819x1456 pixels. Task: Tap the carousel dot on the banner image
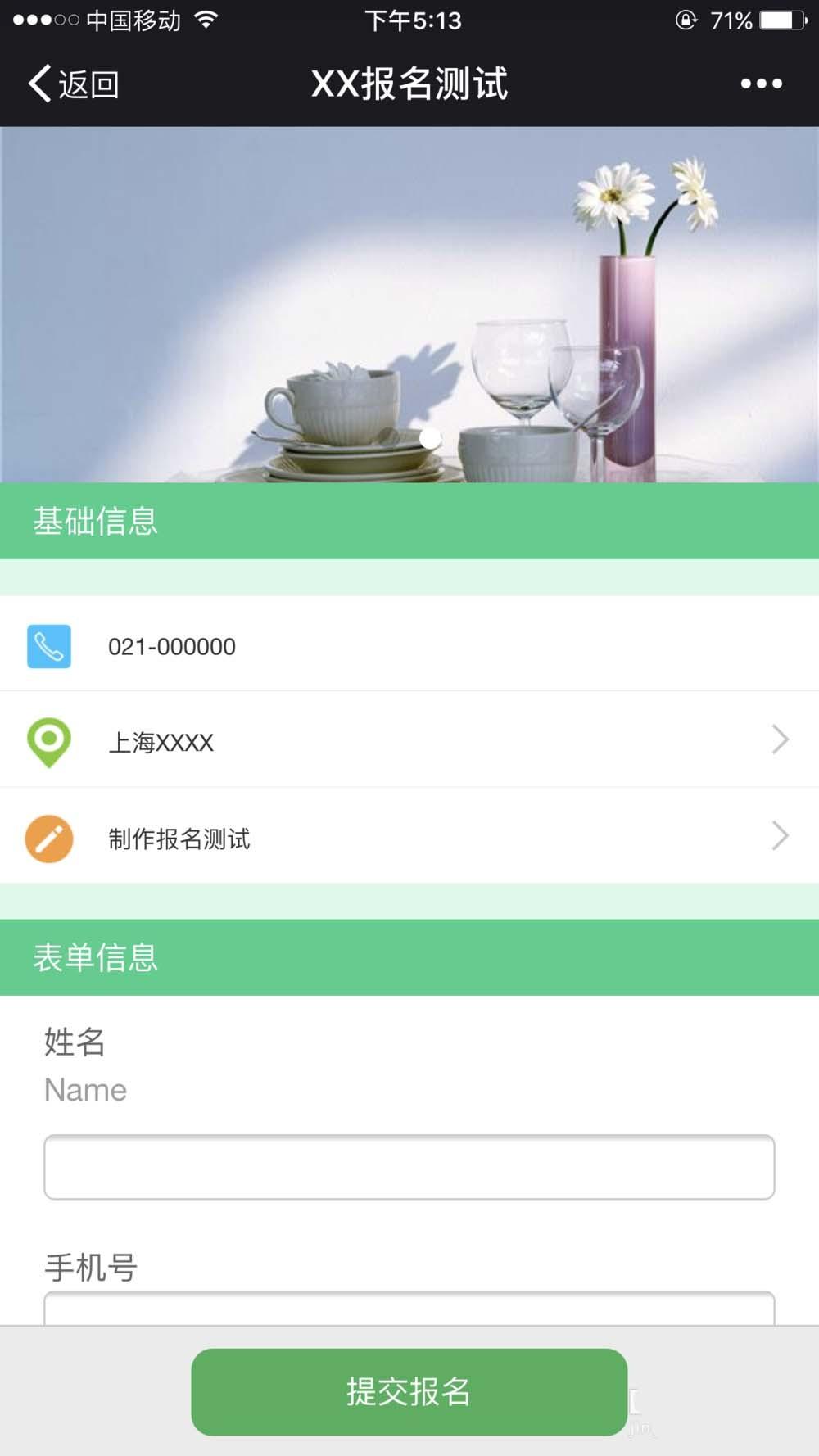coord(429,439)
